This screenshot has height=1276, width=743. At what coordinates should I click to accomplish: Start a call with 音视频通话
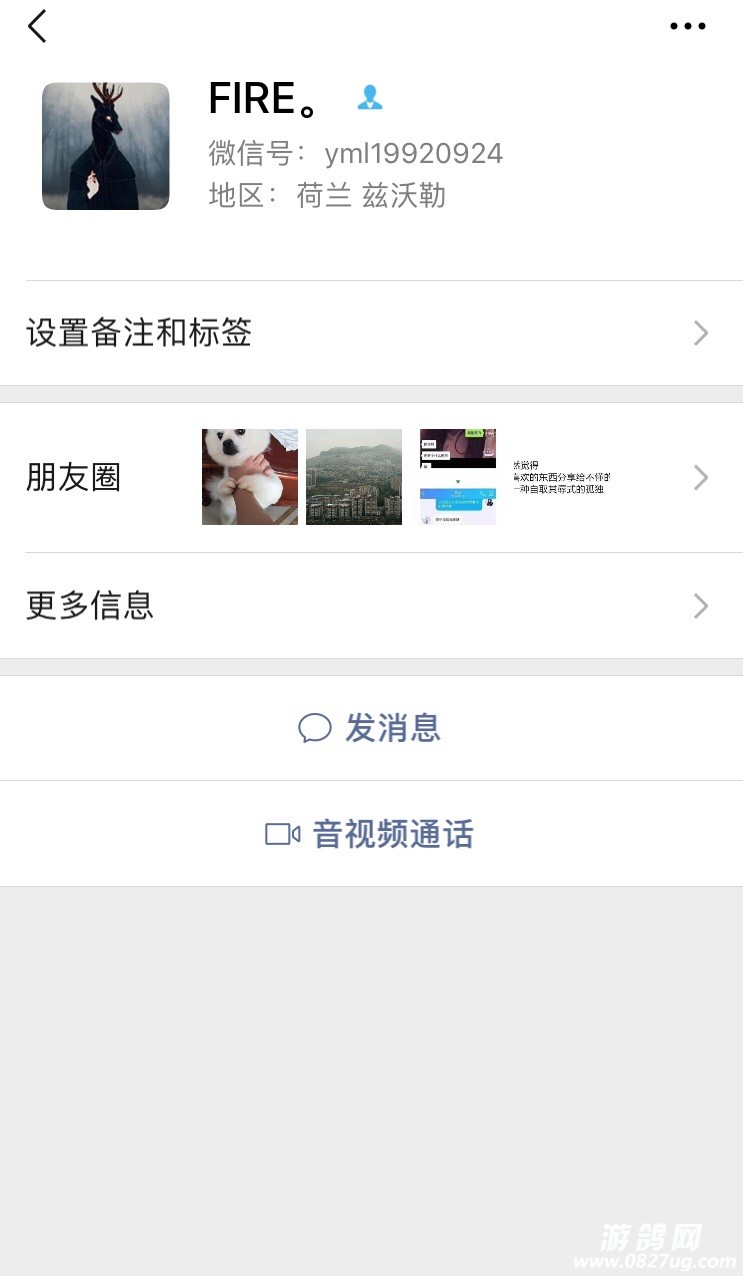click(x=371, y=834)
